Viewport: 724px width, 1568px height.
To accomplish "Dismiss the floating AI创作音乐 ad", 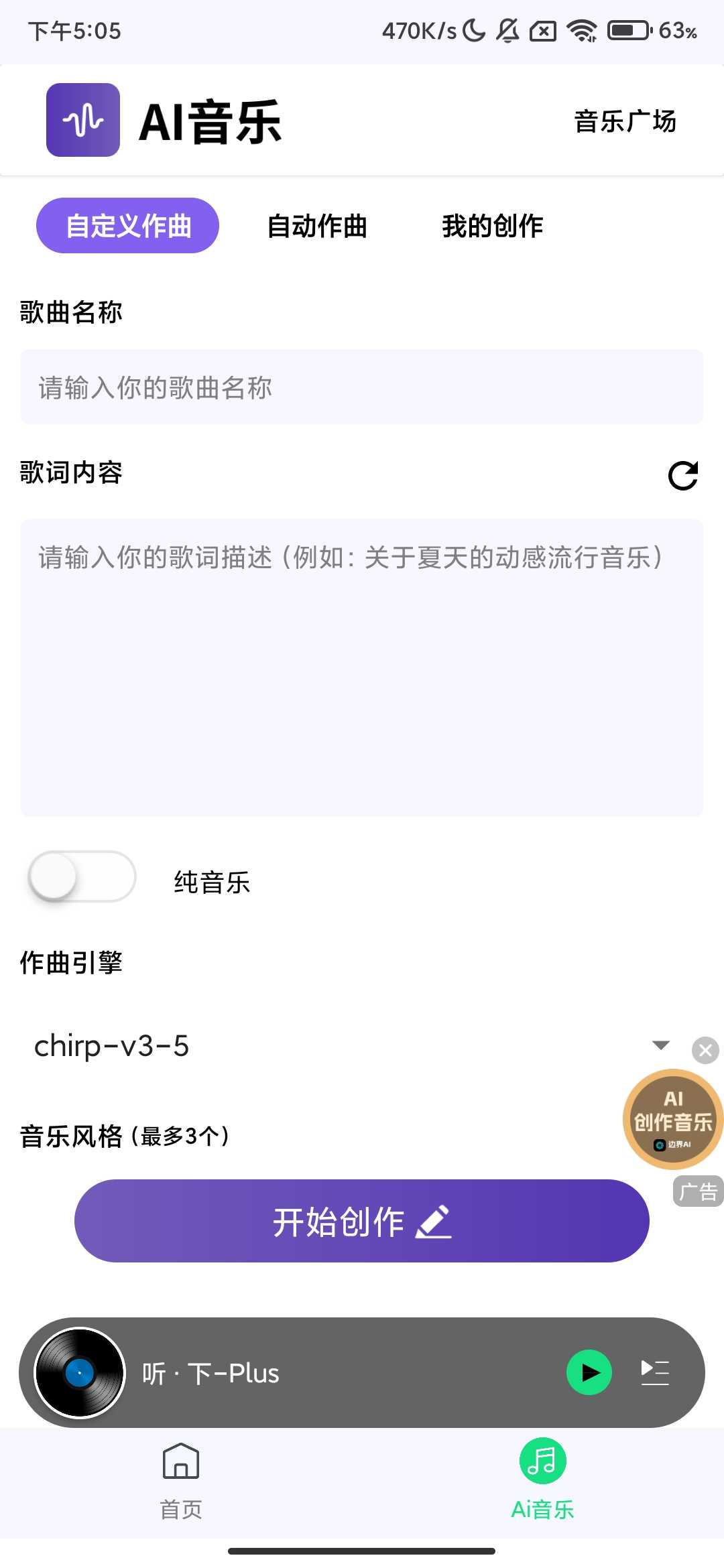I will pyautogui.click(x=705, y=1050).
